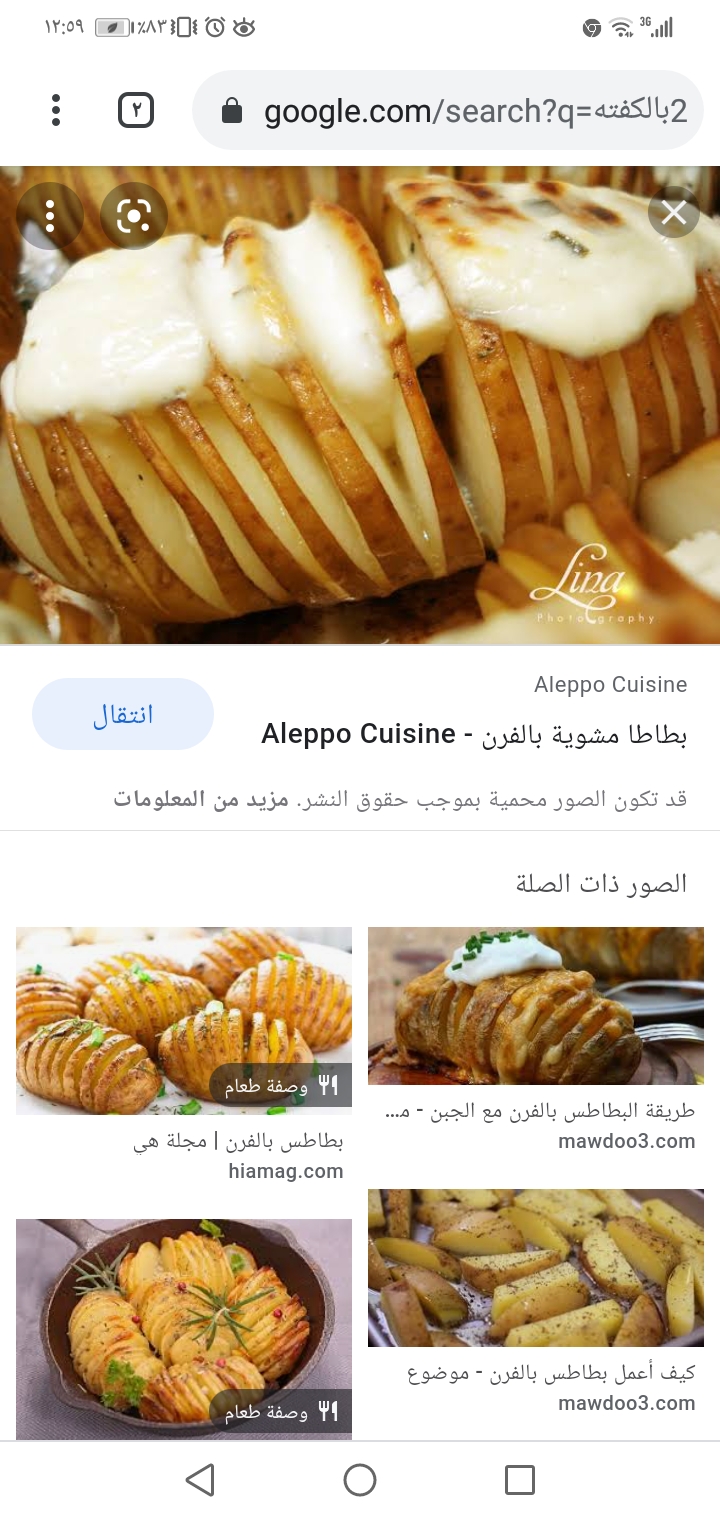Open the image overflow options menu
Viewport: 720px width, 1520px height.
pos(50,215)
